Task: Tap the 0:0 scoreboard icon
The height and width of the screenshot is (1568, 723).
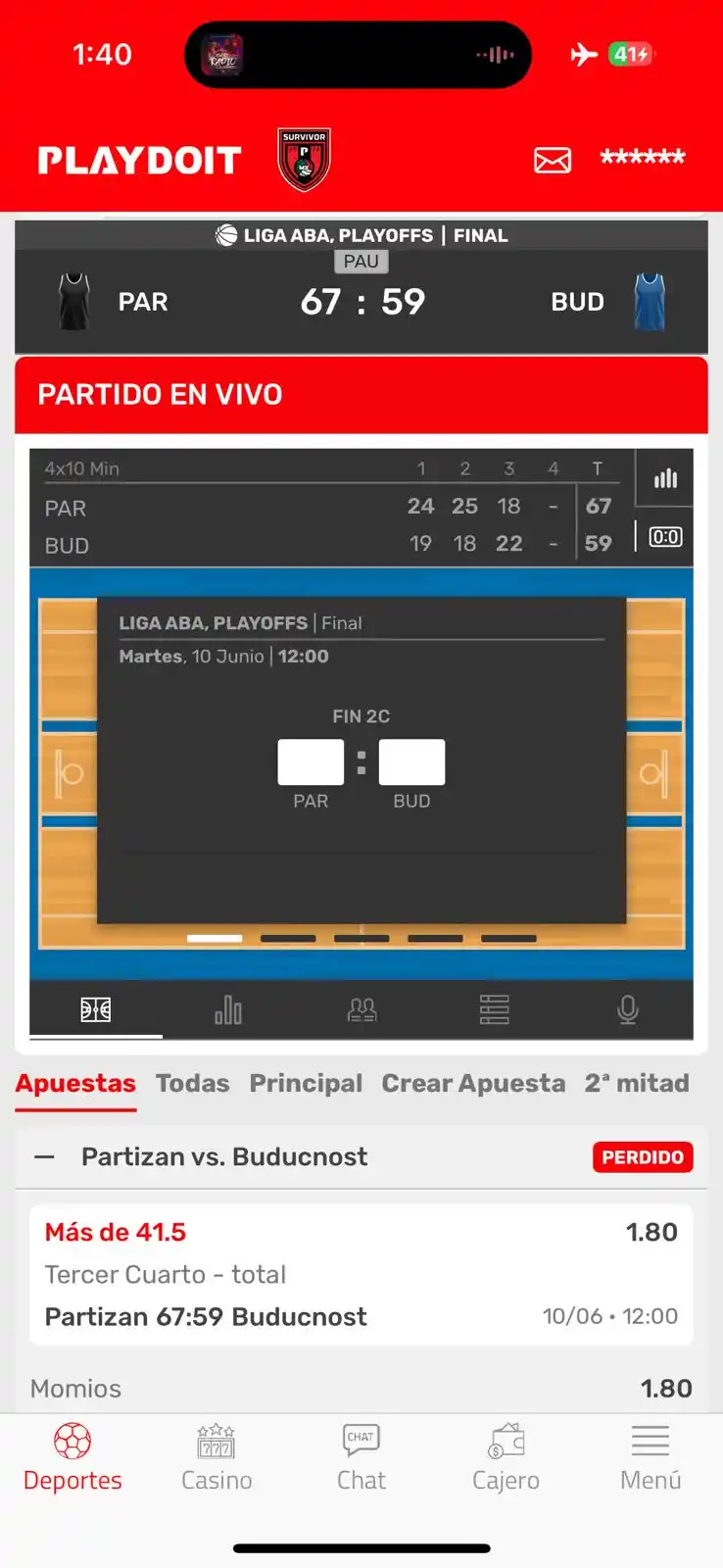Action: pos(665,537)
